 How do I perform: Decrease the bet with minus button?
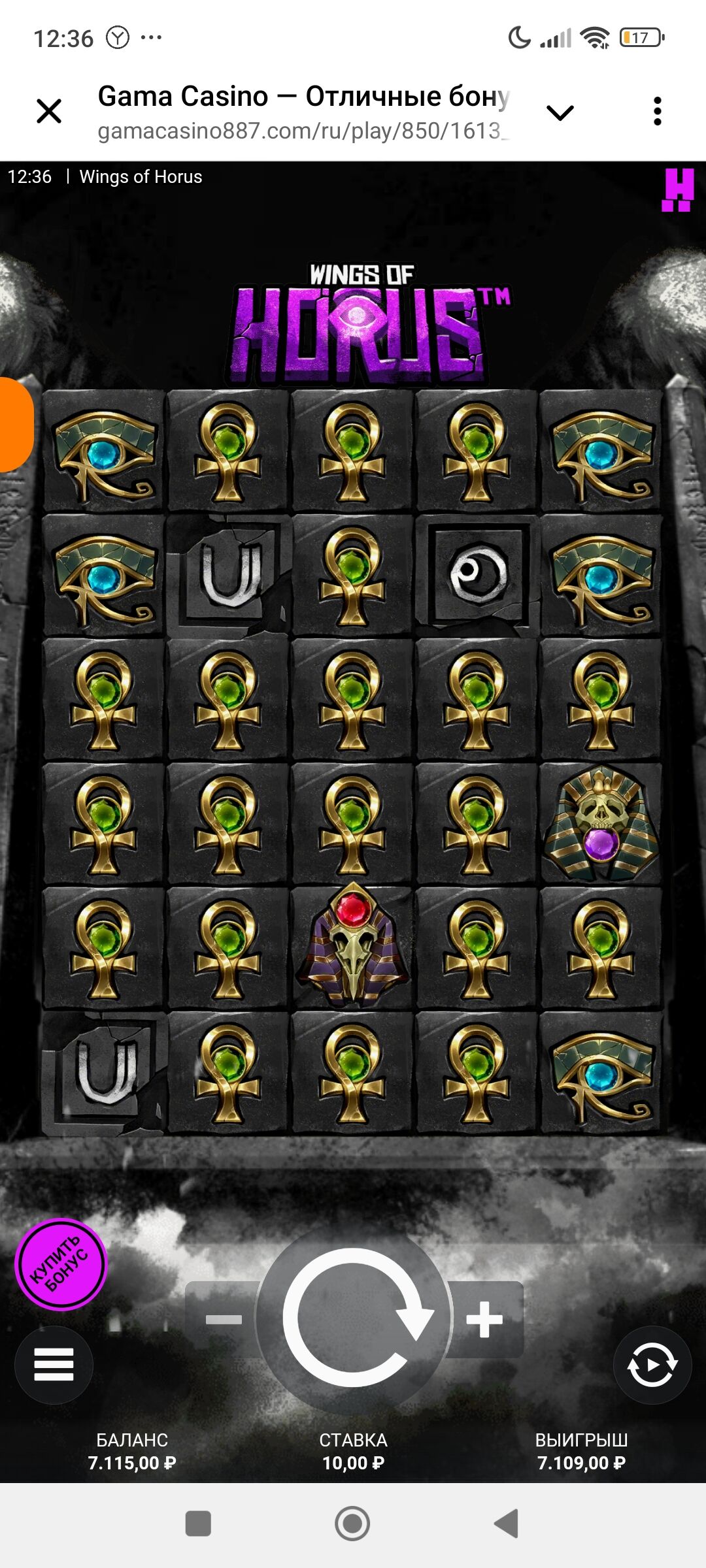coord(223,1320)
